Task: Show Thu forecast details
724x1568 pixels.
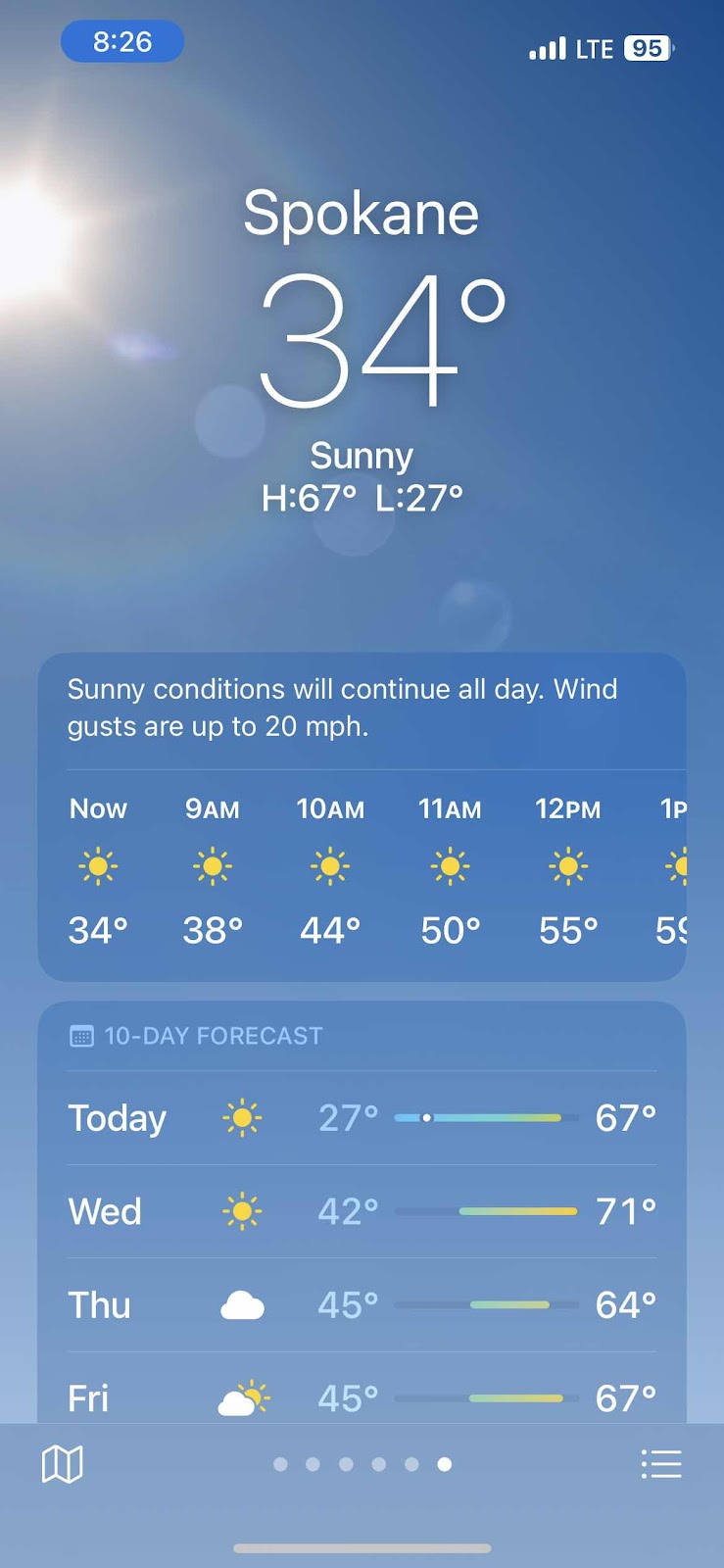Action: [362, 1305]
